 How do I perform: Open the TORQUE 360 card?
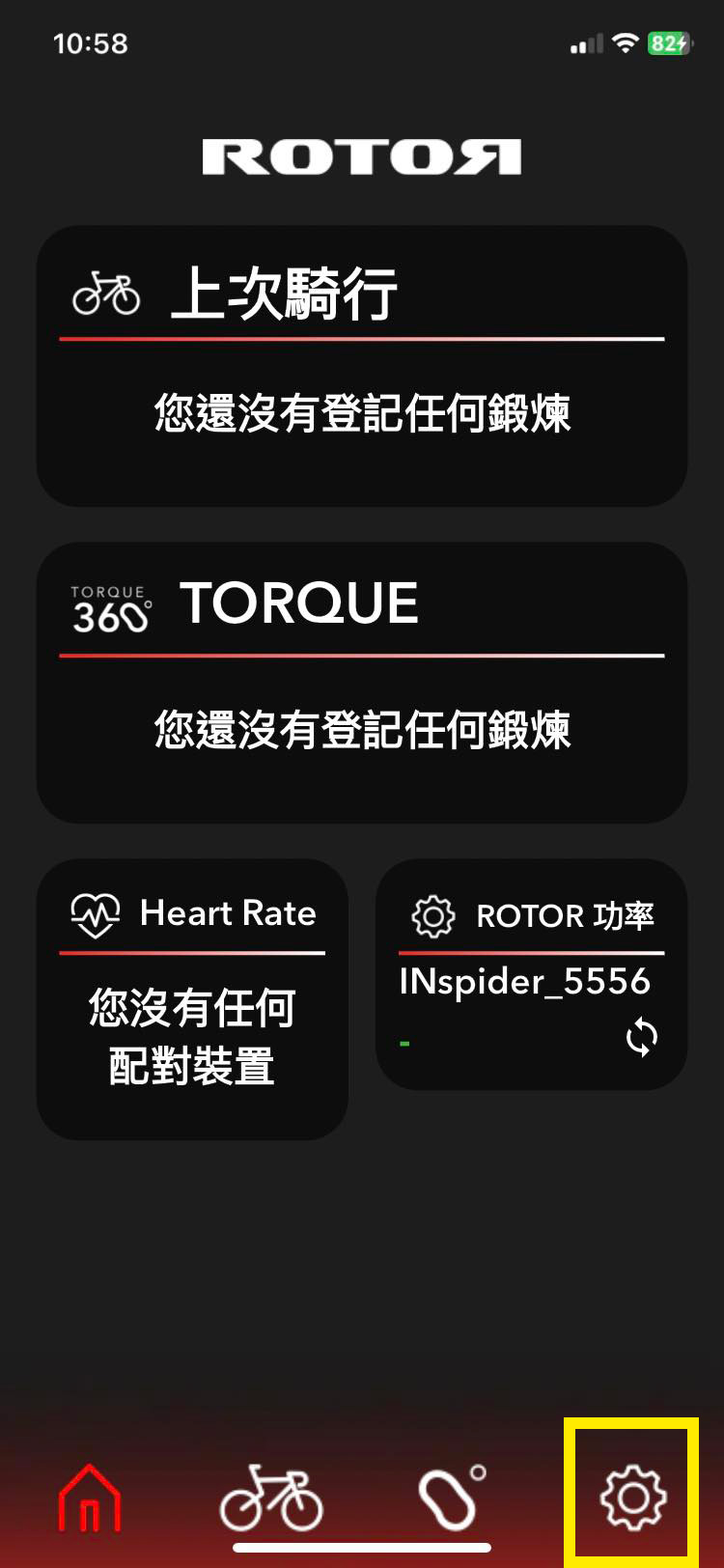(362, 683)
